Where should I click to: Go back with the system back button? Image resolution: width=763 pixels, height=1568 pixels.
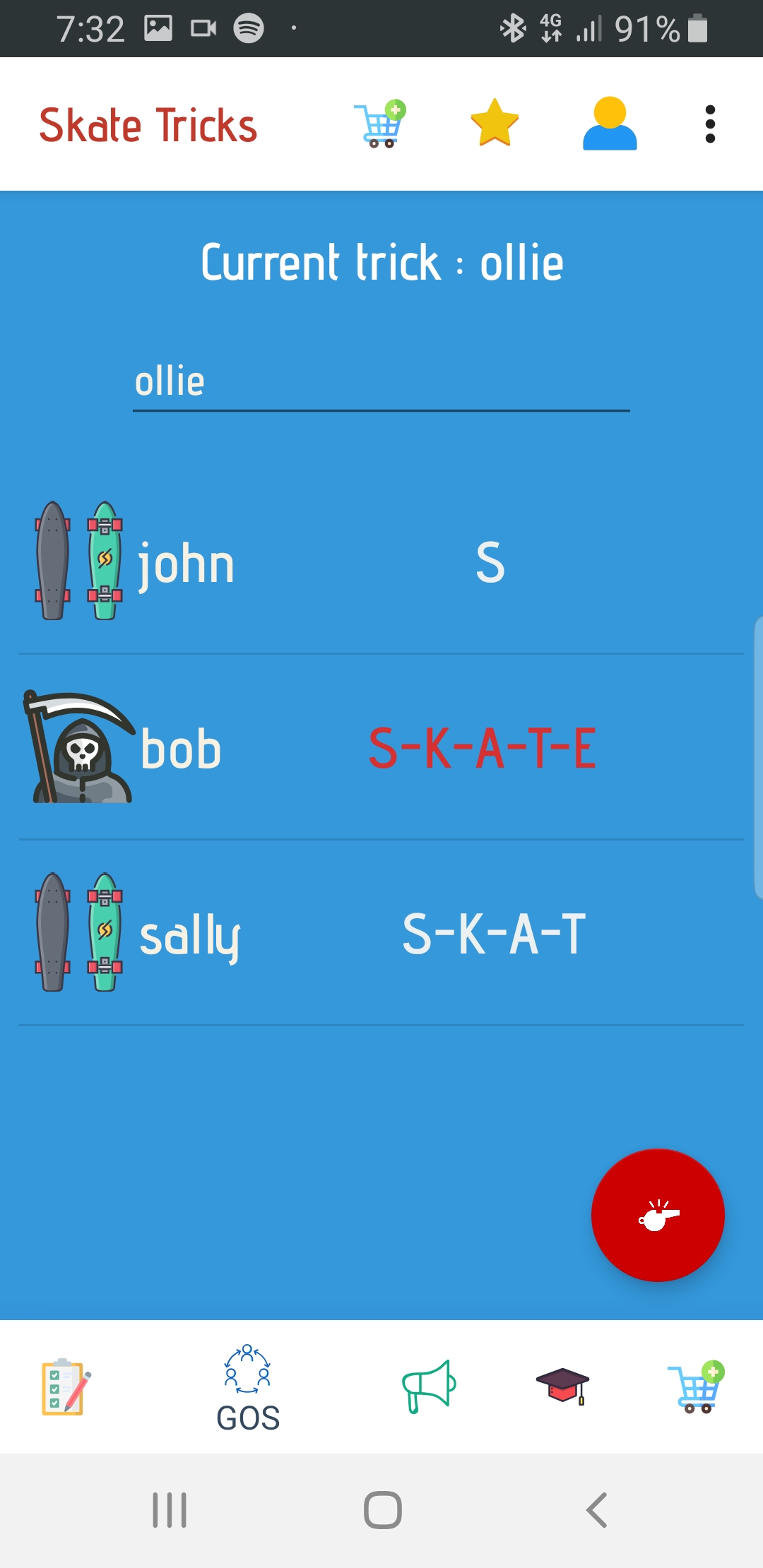(597, 1510)
